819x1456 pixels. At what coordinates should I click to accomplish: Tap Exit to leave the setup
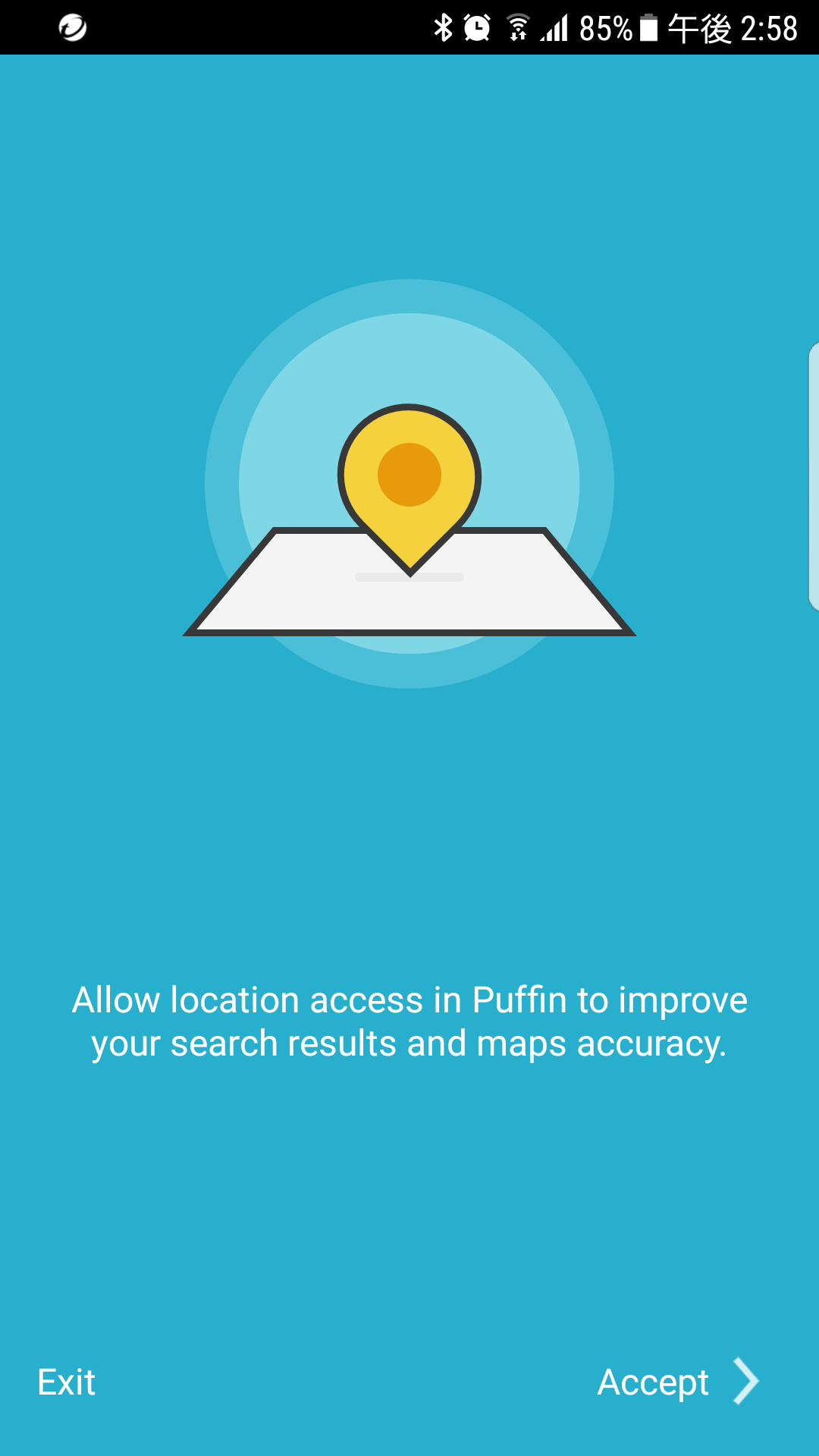[67, 1382]
